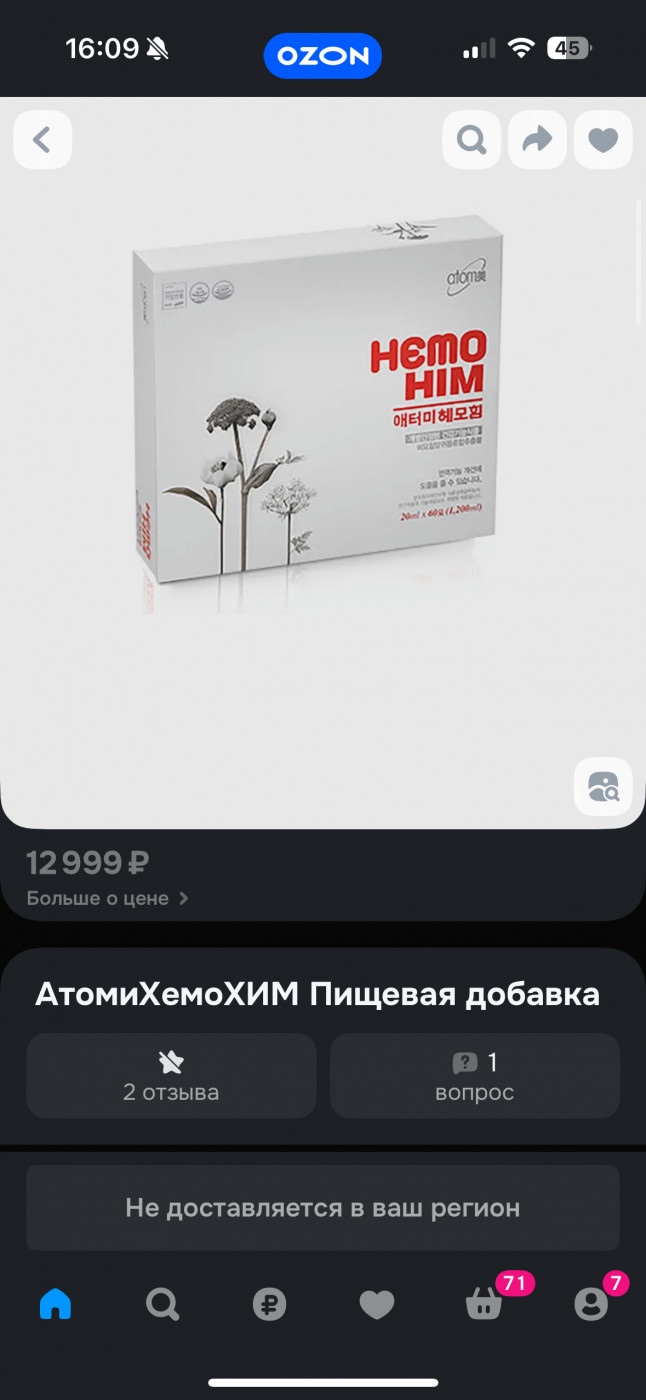
Task: Open search from the product page
Action: [x=471, y=140]
